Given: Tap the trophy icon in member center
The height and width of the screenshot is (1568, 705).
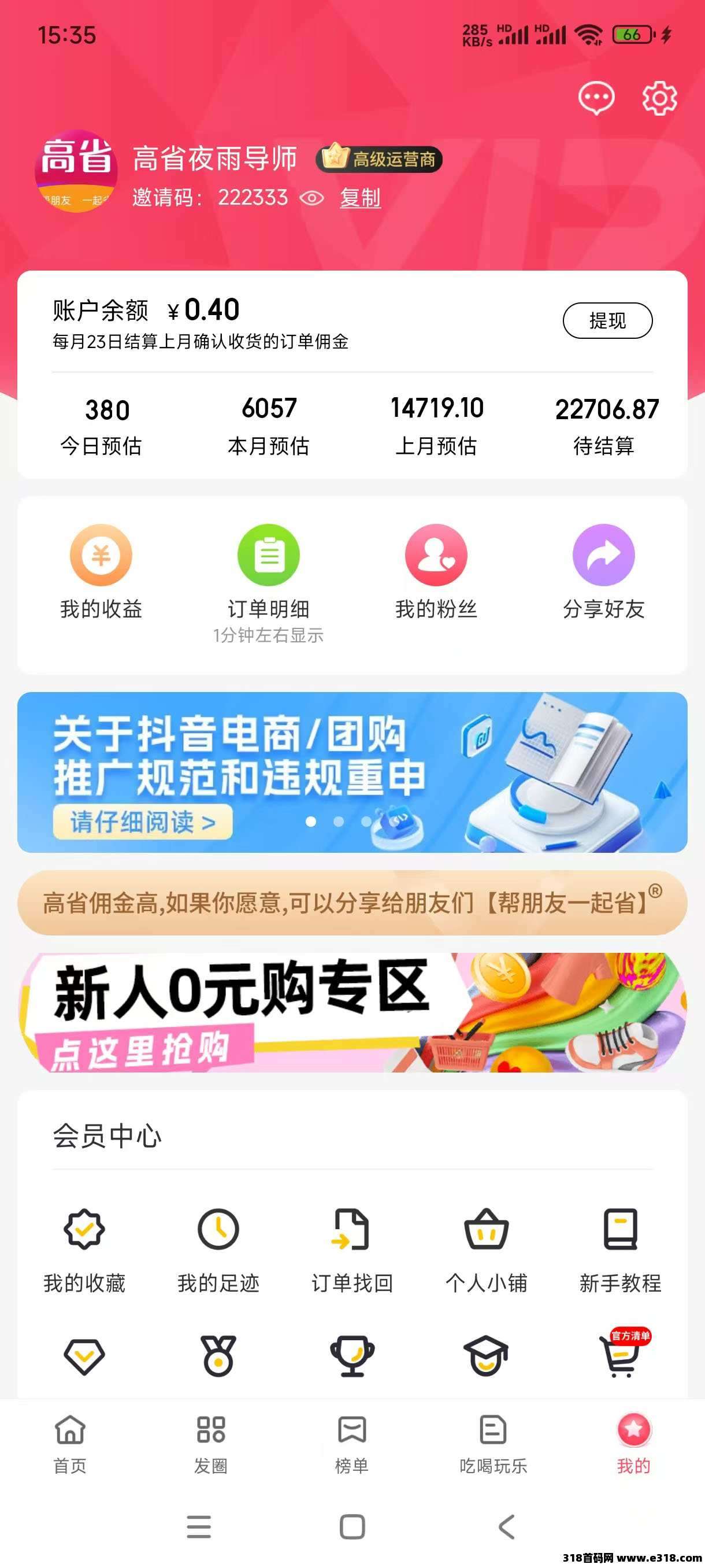Looking at the screenshot, I should [353, 1358].
